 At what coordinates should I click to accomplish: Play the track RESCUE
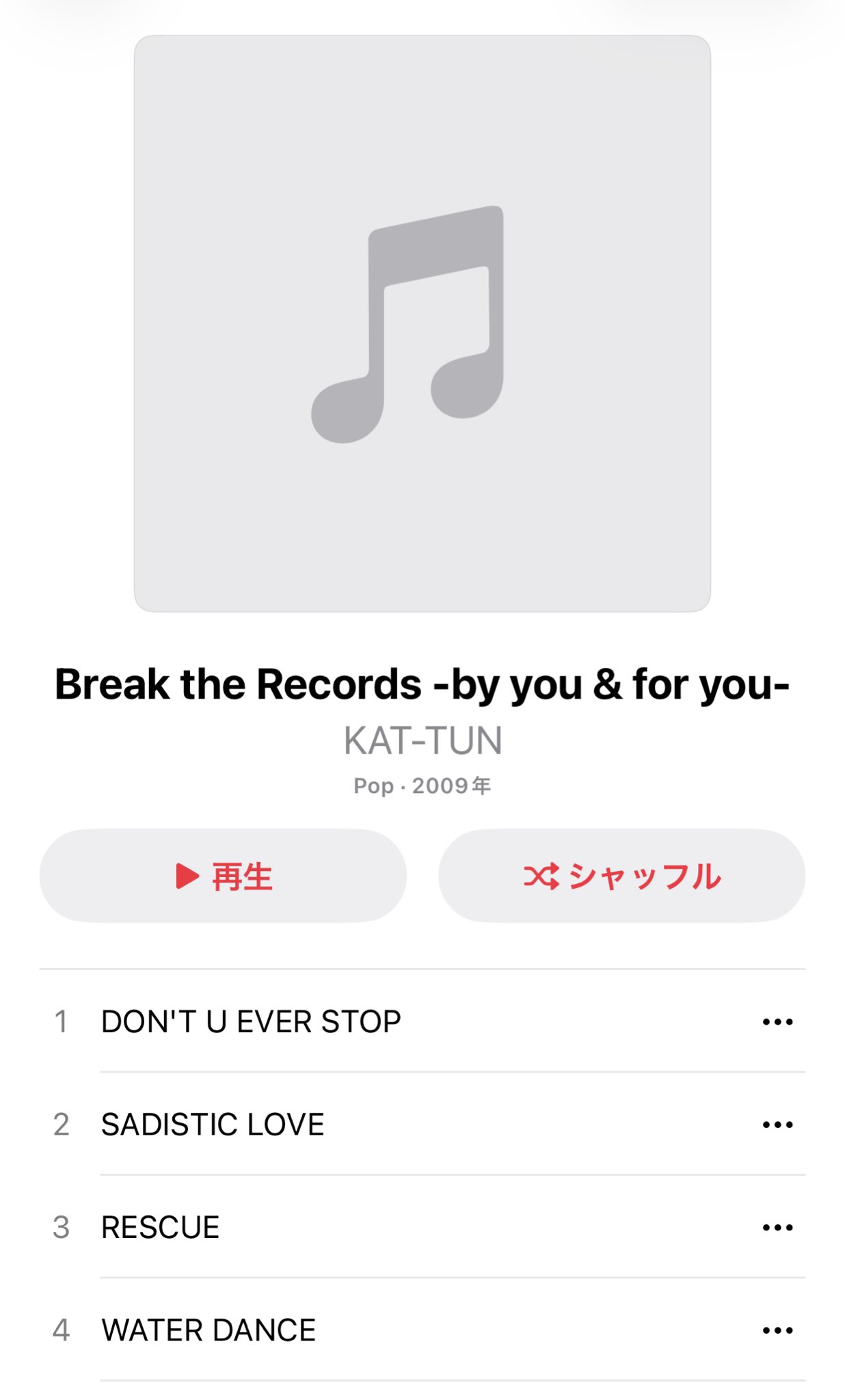pyautogui.click(x=161, y=1227)
